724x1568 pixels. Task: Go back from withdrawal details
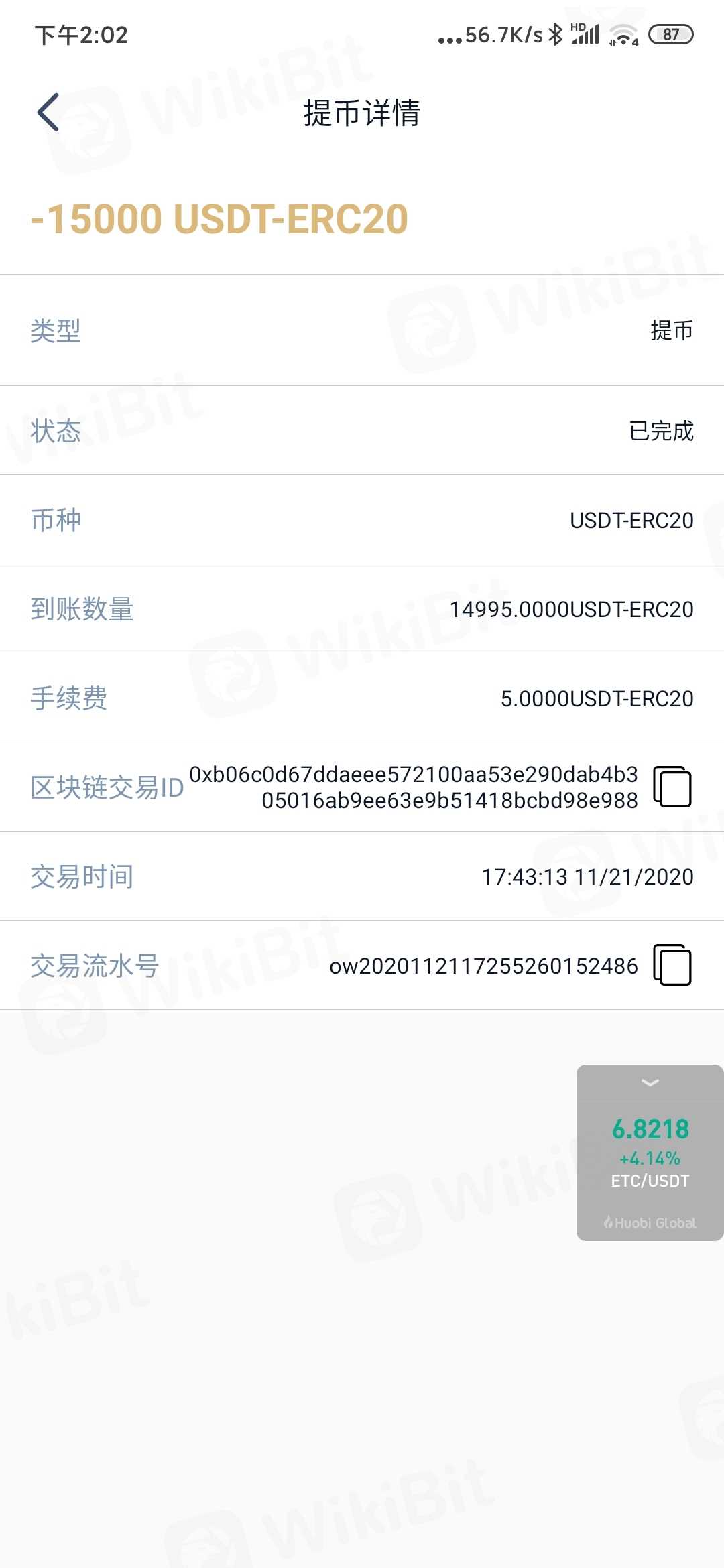pos(48,113)
